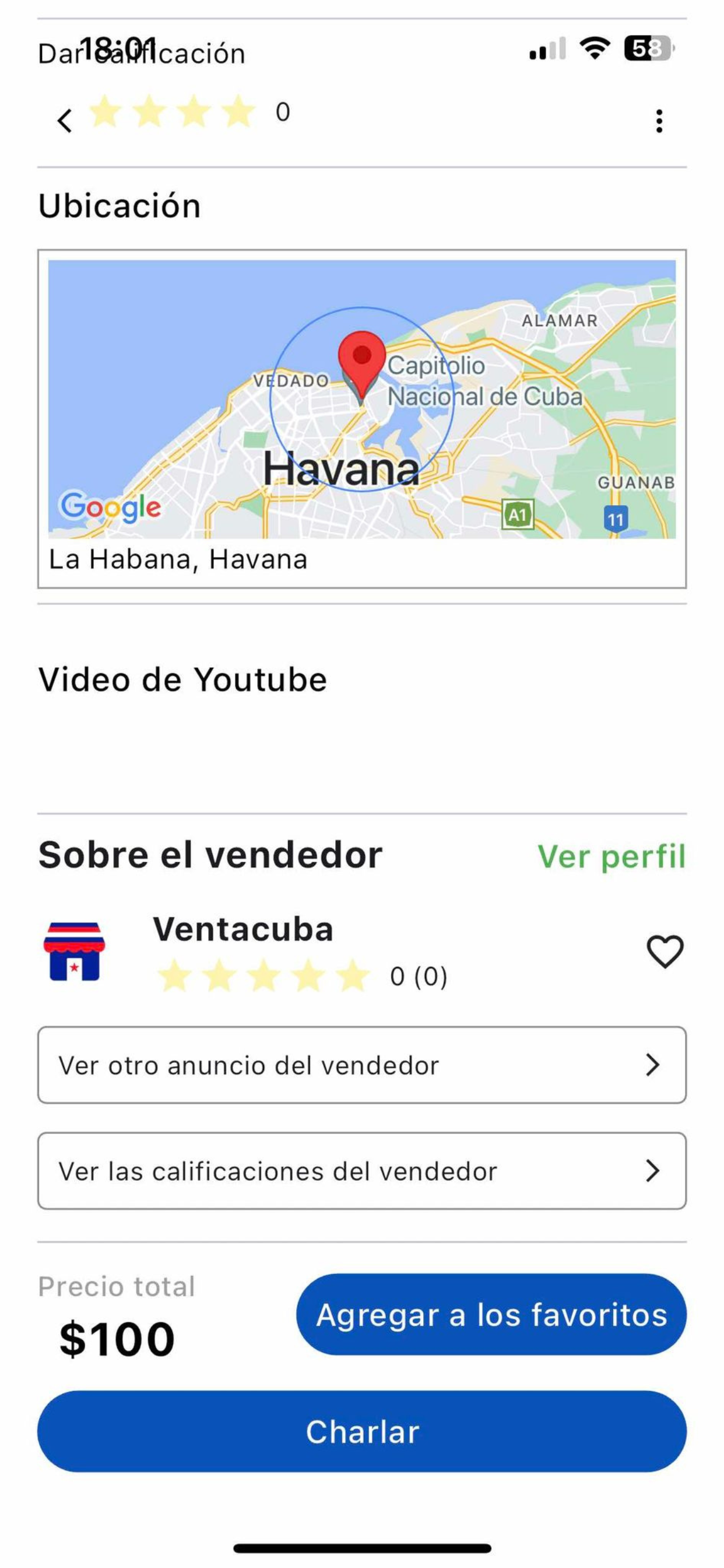Tap Agregar a los favoritos
The image size is (724, 1568).
(491, 1314)
